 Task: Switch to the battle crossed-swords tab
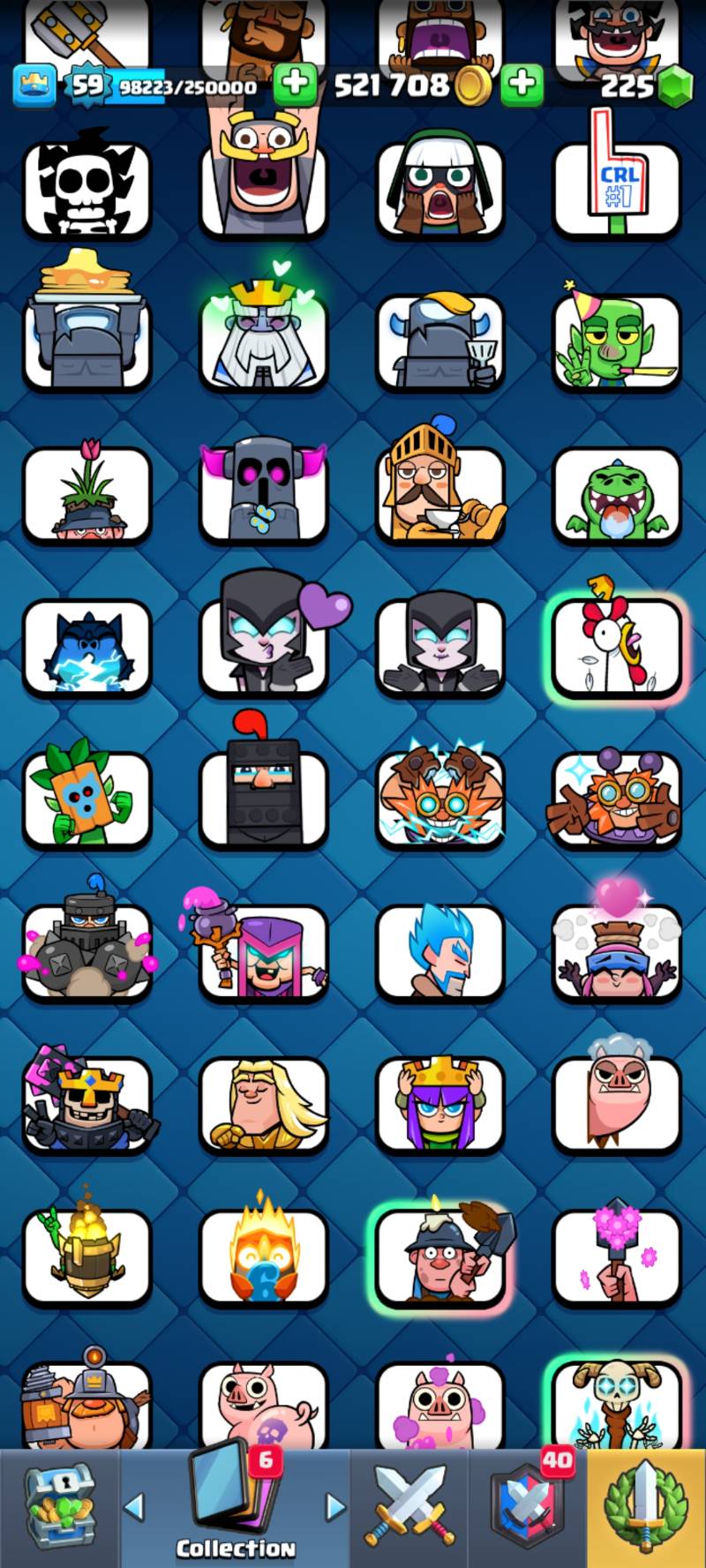coord(409,1507)
